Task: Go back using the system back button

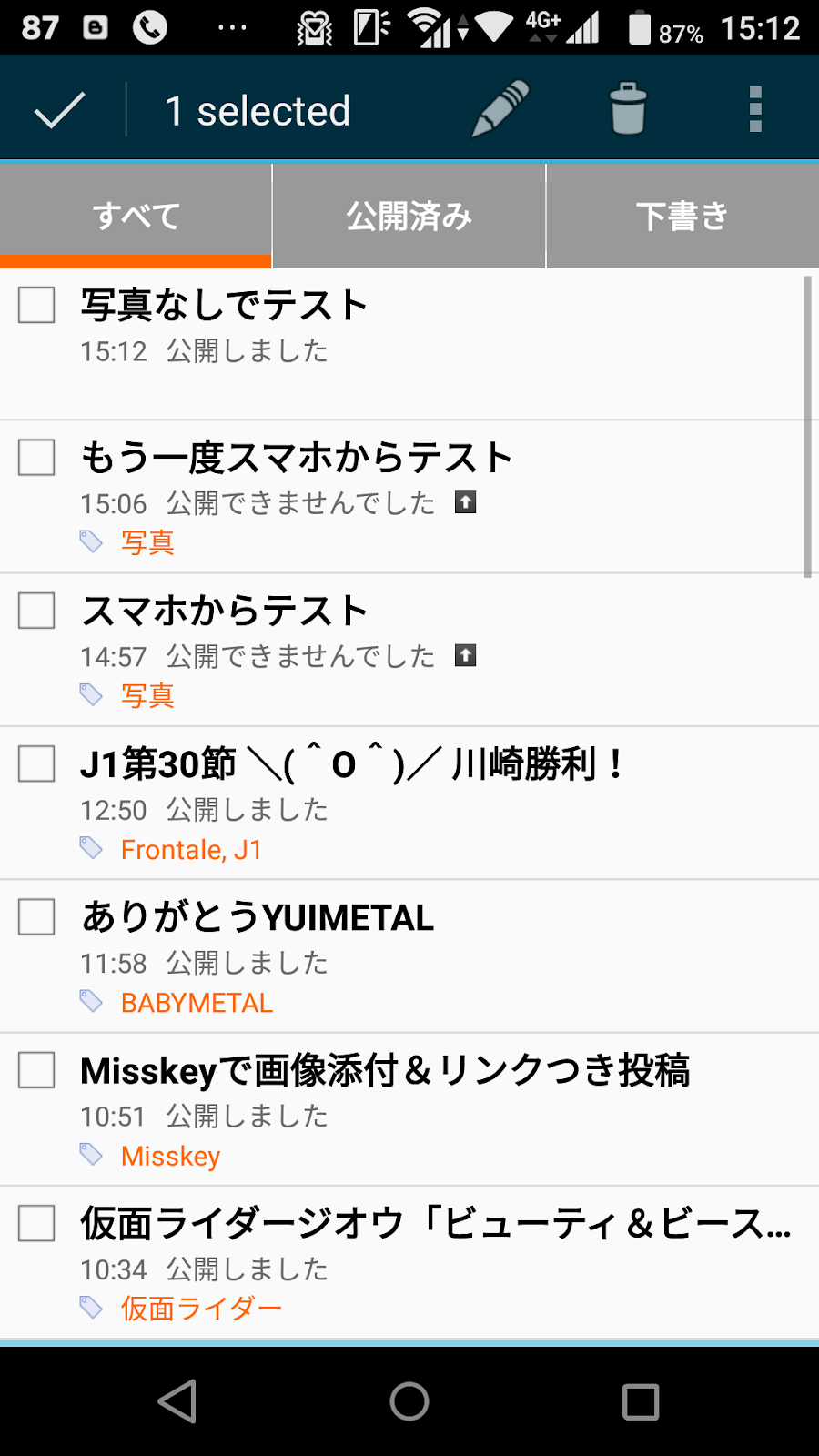Action: pos(178,1401)
